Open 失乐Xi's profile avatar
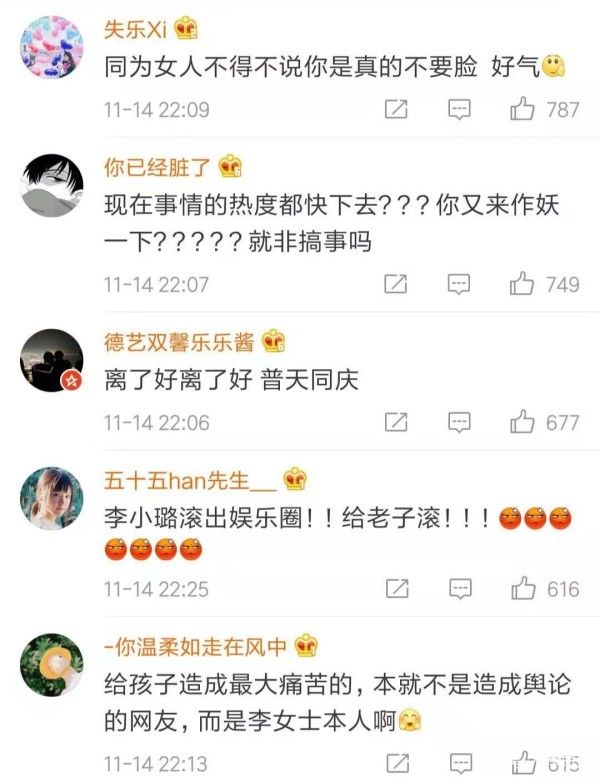The width and height of the screenshot is (600, 778). pyautogui.click(x=52, y=47)
